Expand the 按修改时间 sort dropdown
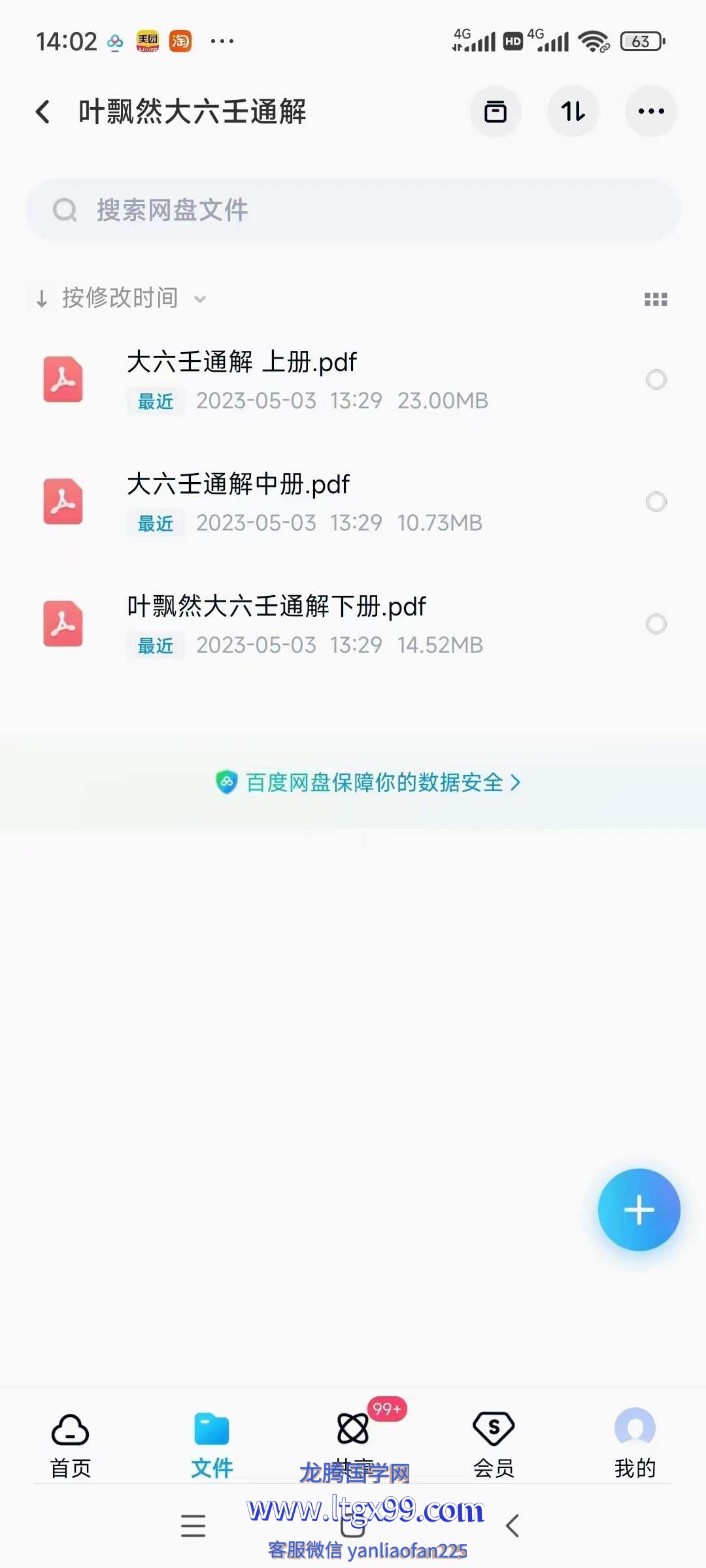Viewport: 706px width, 1568px height. click(122, 299)
